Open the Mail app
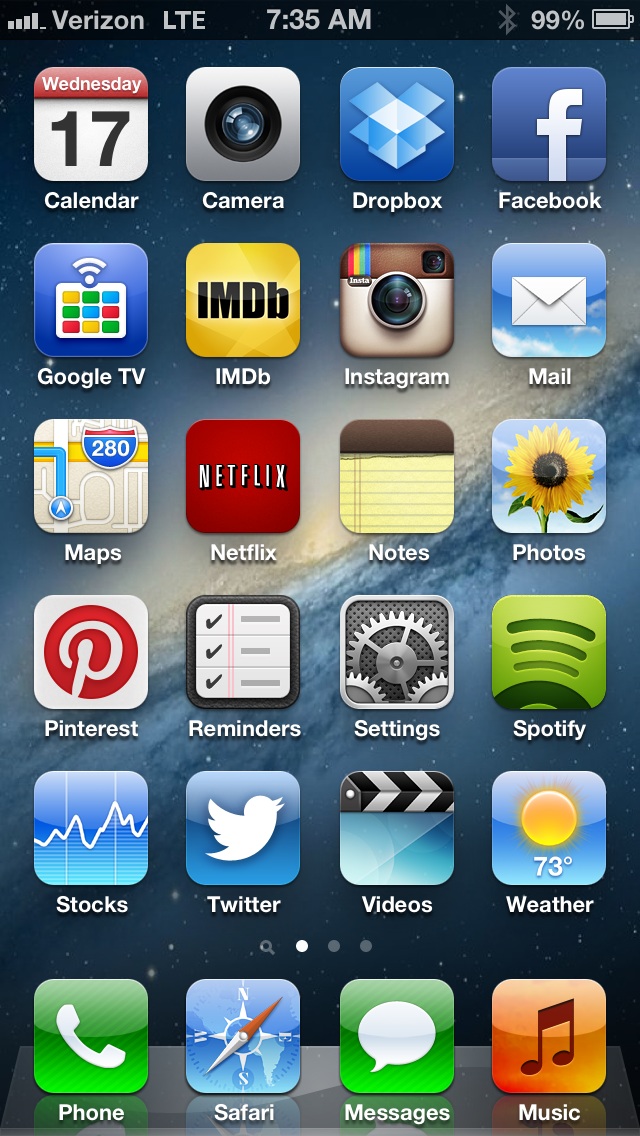Screen dimensions: 640x1136 [549, 300]
